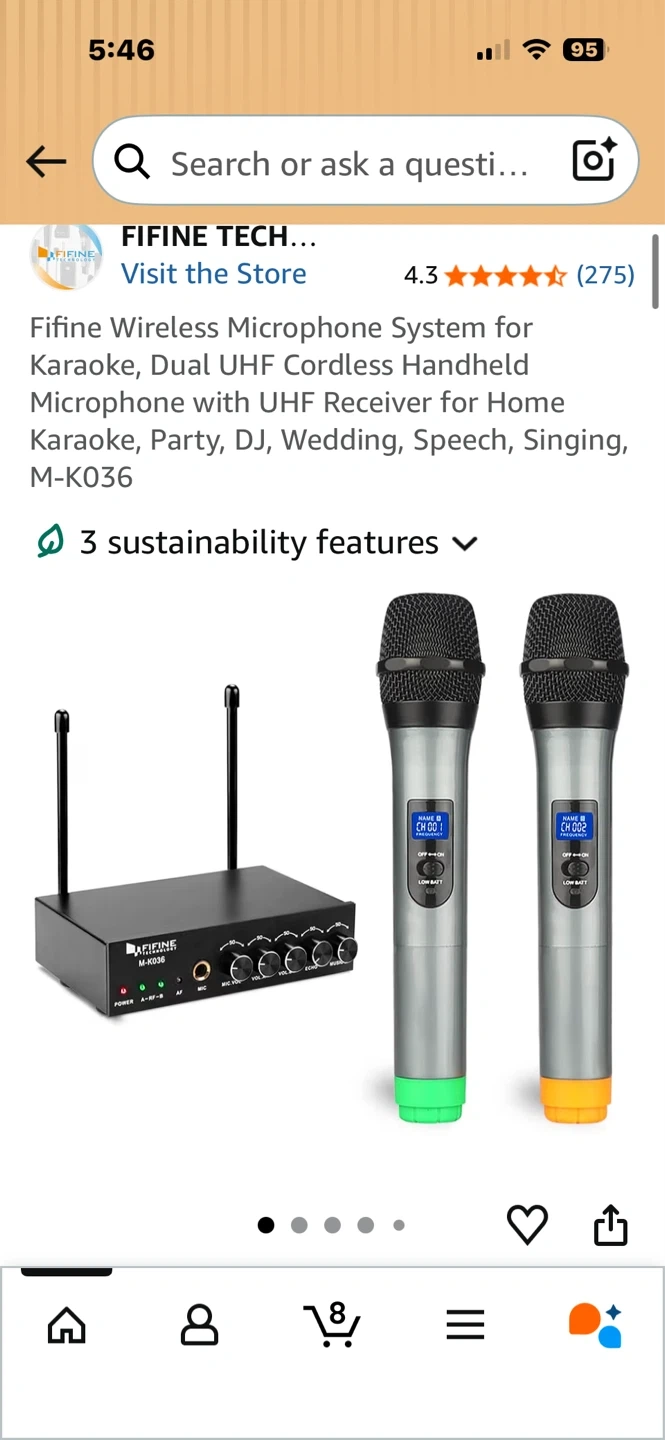Jump to the second image dot

click(299, 1225)
